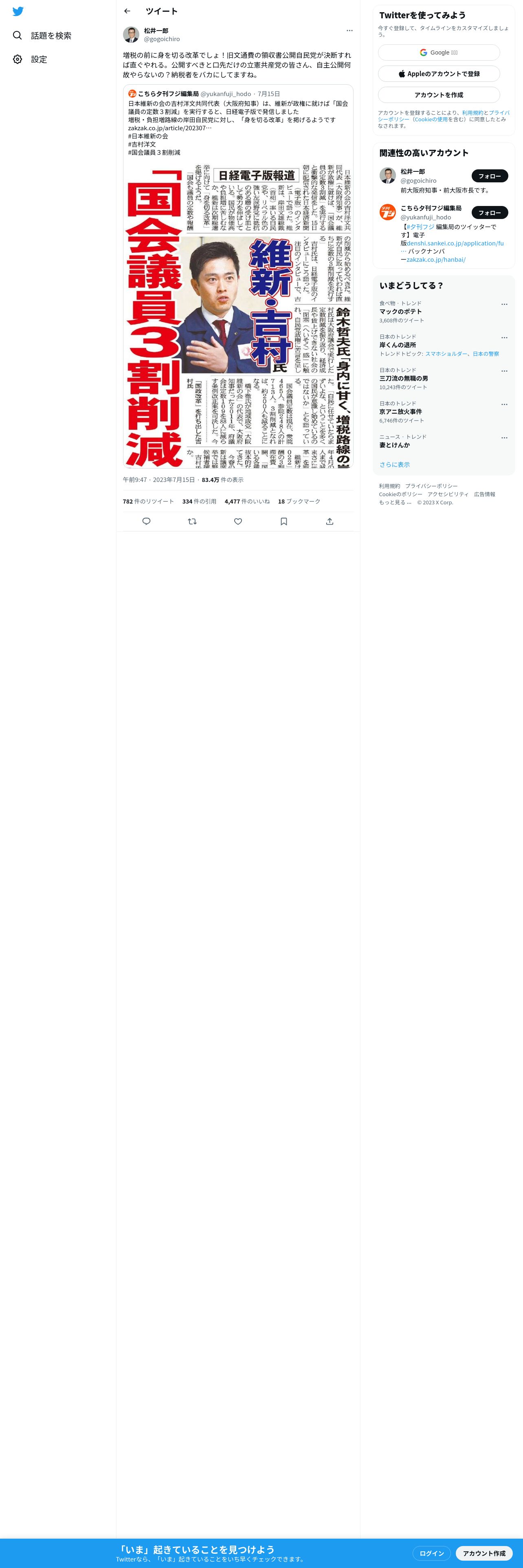Open 話題を検索 in the sidebar
This screenshot has height=1568, width=523.
[42, 35]
